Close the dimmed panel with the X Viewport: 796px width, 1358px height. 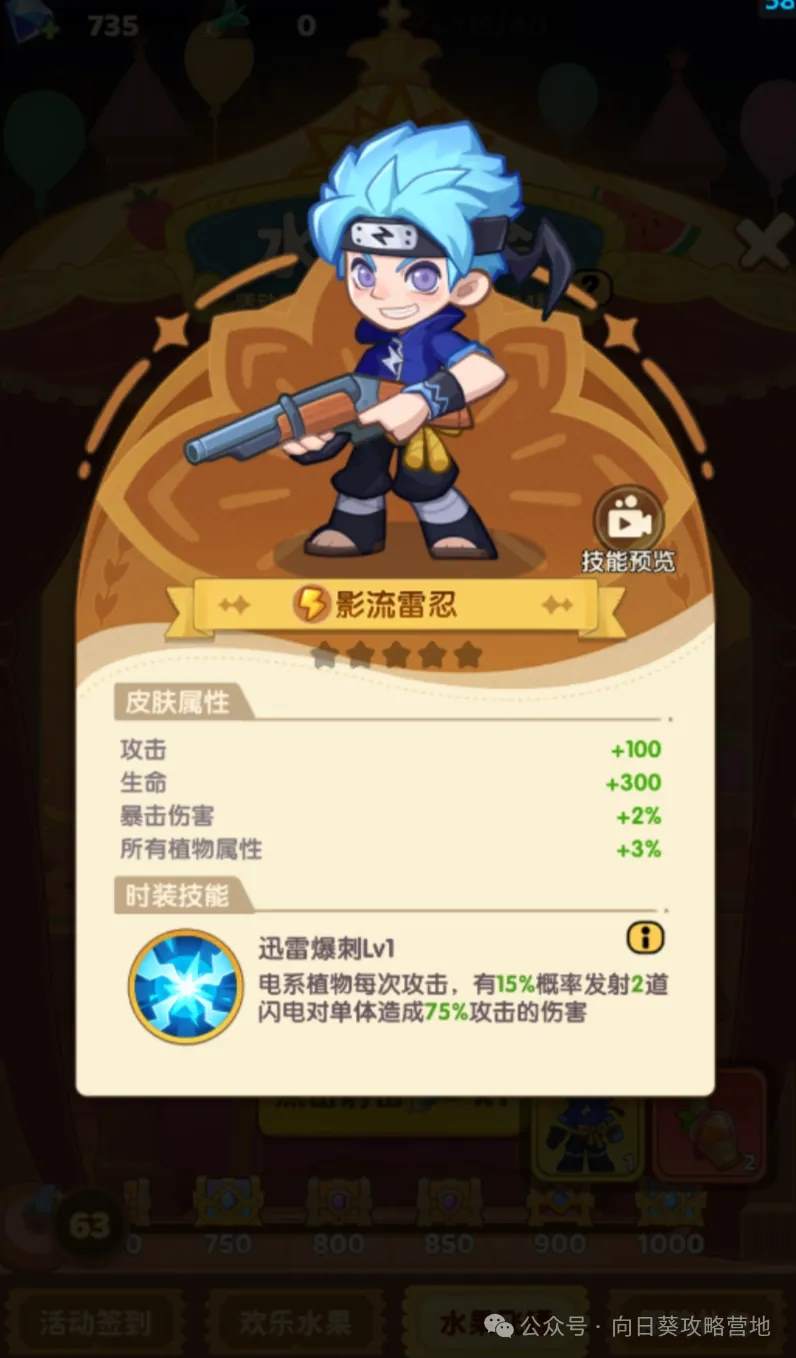(x=764, y=241)
